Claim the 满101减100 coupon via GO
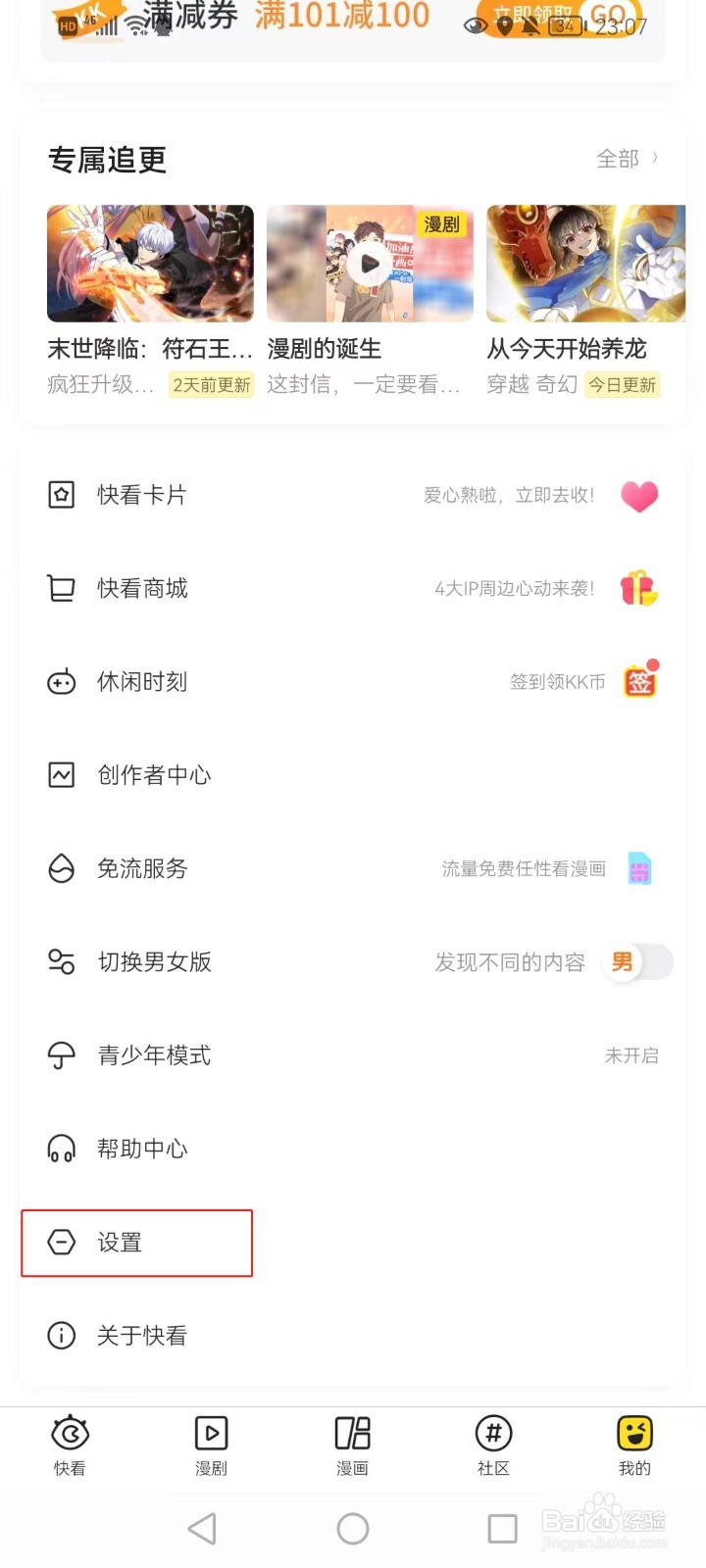706x1568 pixels. [608, 18]
